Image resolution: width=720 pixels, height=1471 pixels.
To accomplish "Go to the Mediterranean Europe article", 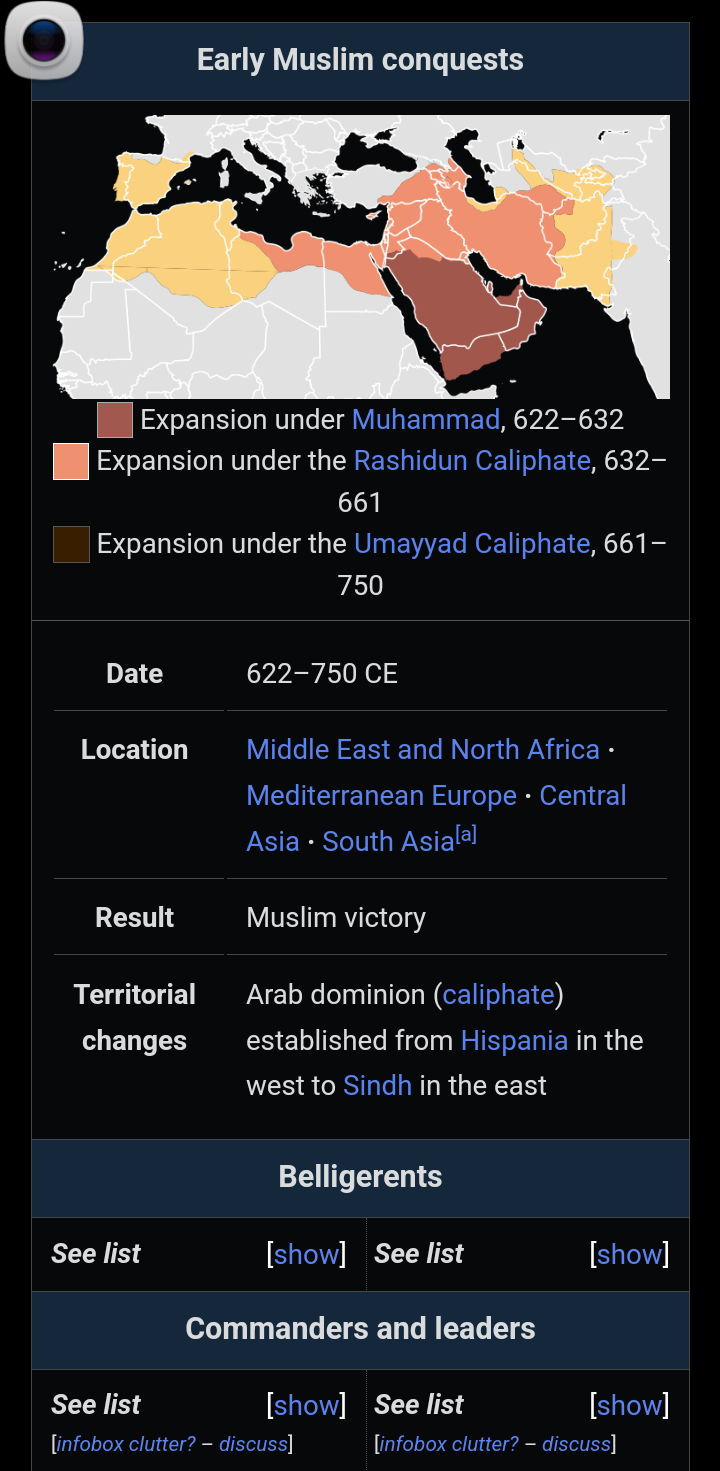I will [x=381, y=795].
